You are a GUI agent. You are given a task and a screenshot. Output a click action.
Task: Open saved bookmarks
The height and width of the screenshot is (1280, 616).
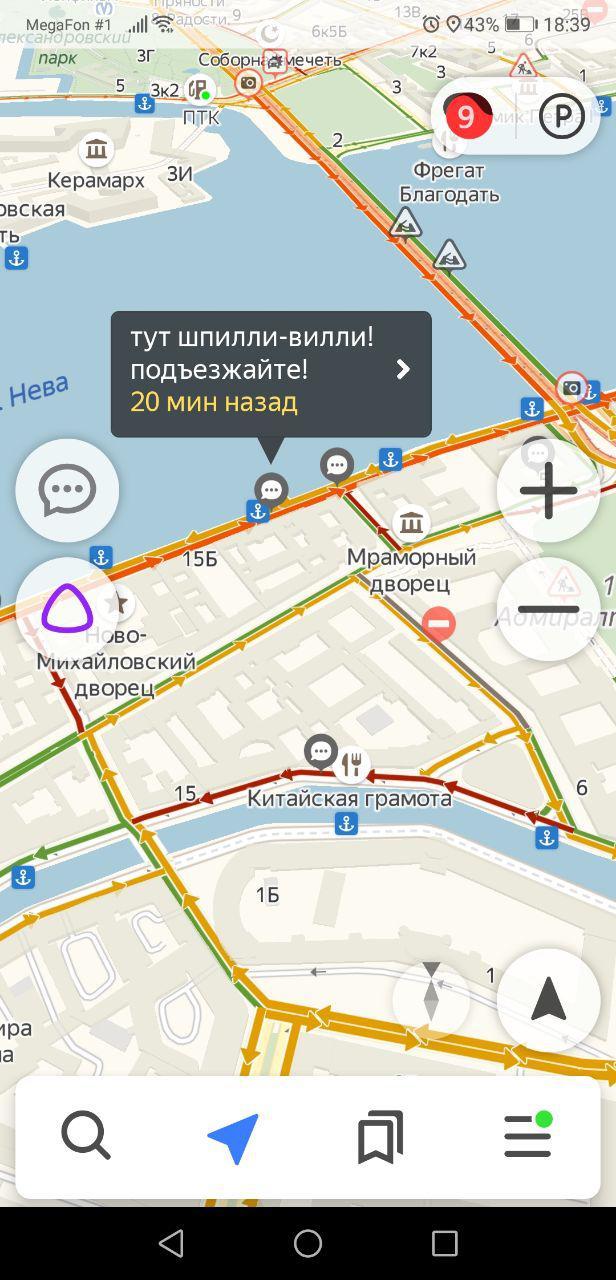380,1138
